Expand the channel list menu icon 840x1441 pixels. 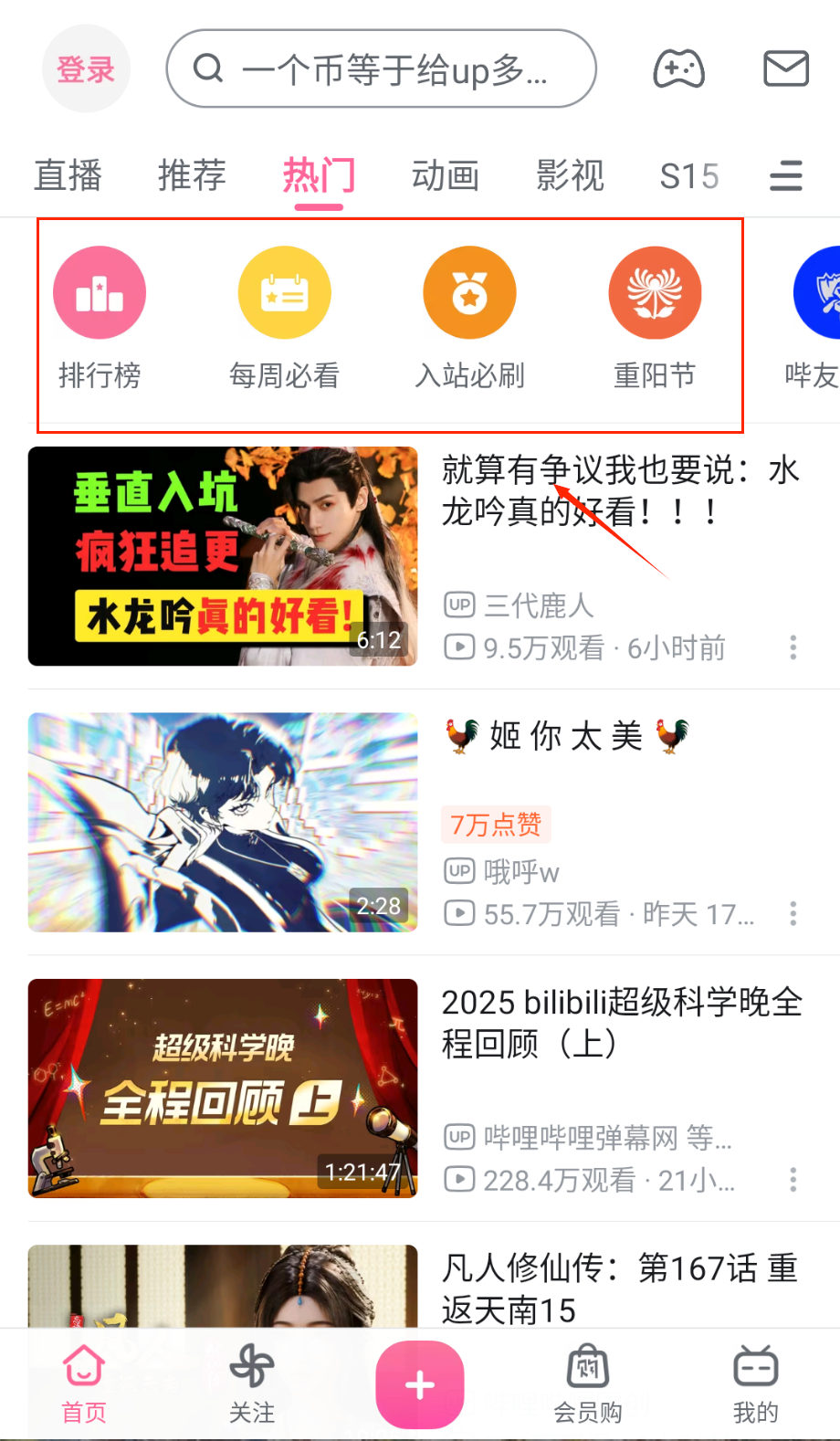pos(785,175)
